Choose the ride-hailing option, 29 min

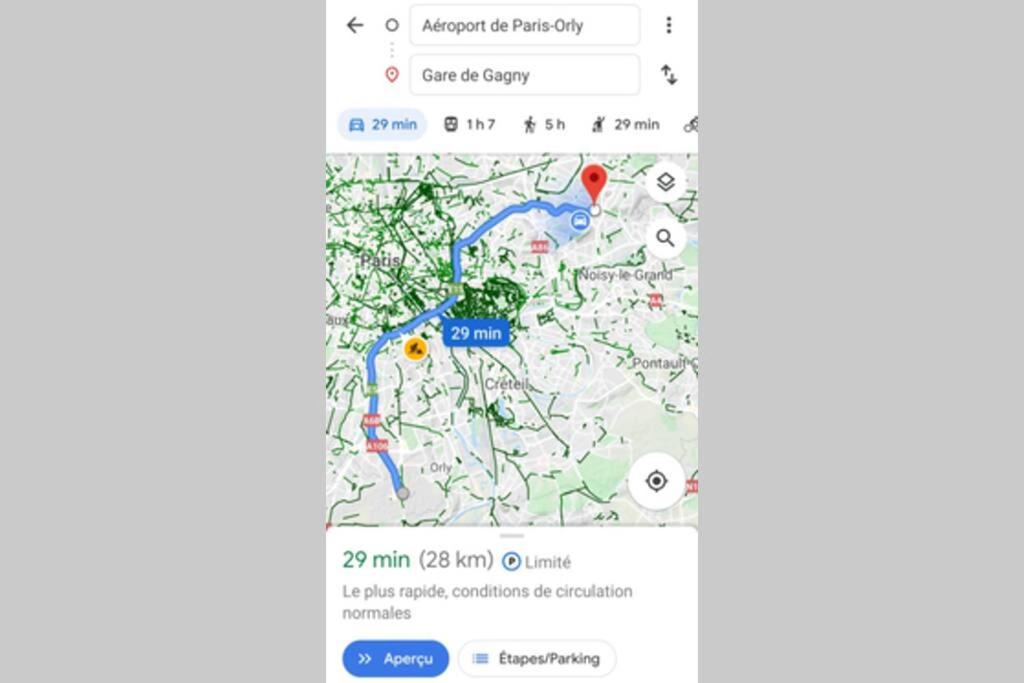625,125
